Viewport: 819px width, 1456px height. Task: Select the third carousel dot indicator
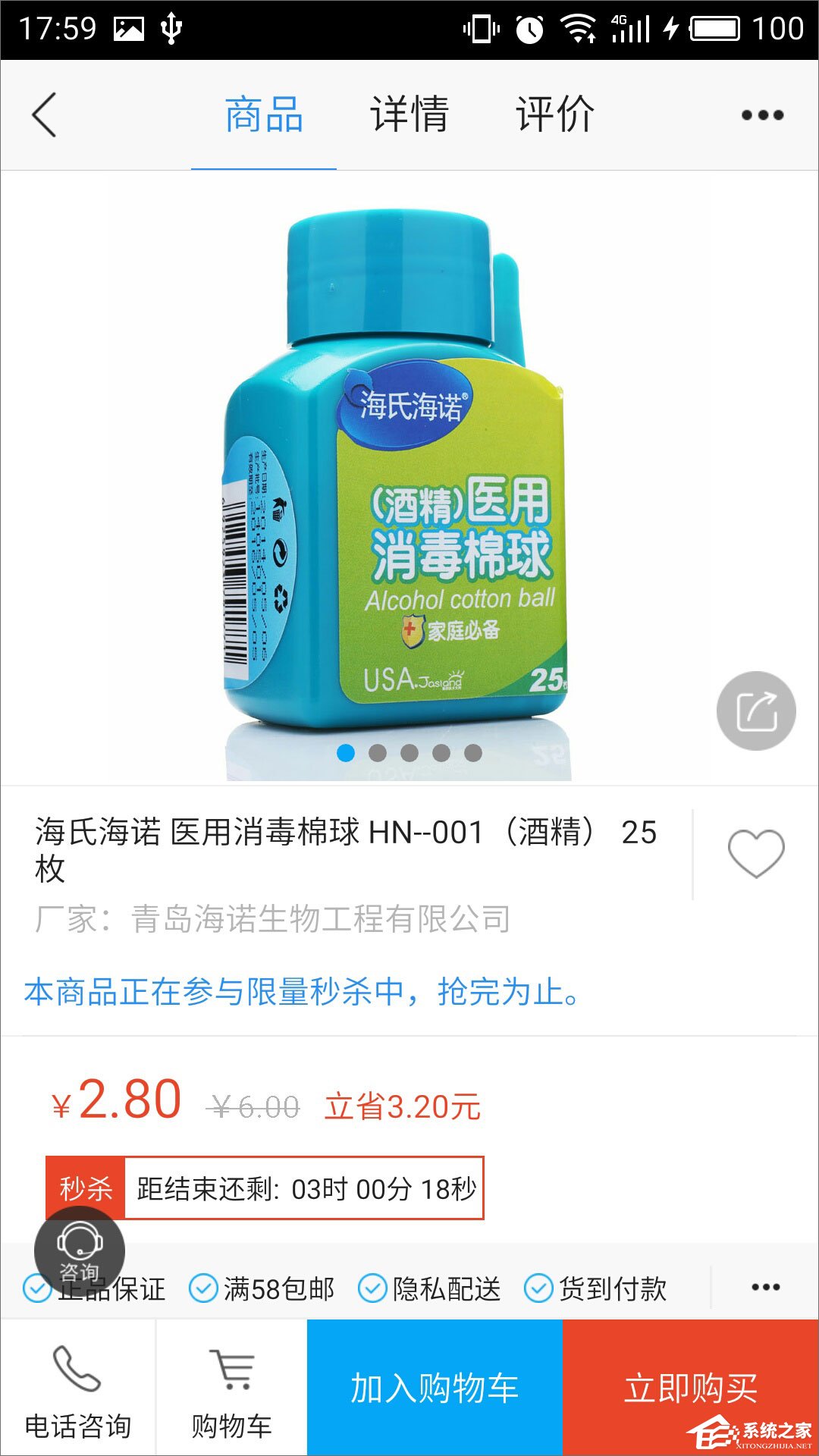(x=409, y=753)
